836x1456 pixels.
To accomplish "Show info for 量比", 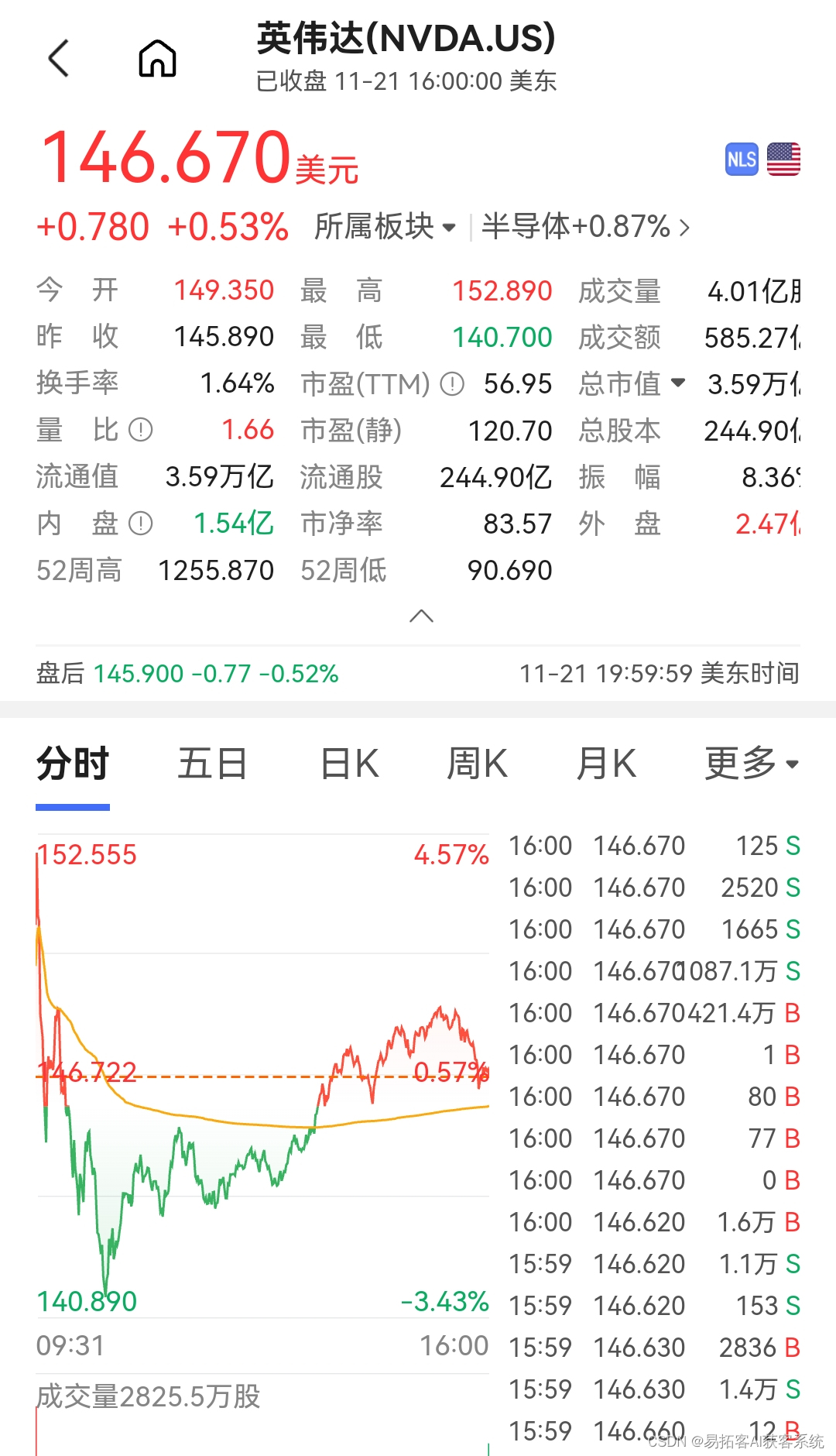I will pos(141,430).
